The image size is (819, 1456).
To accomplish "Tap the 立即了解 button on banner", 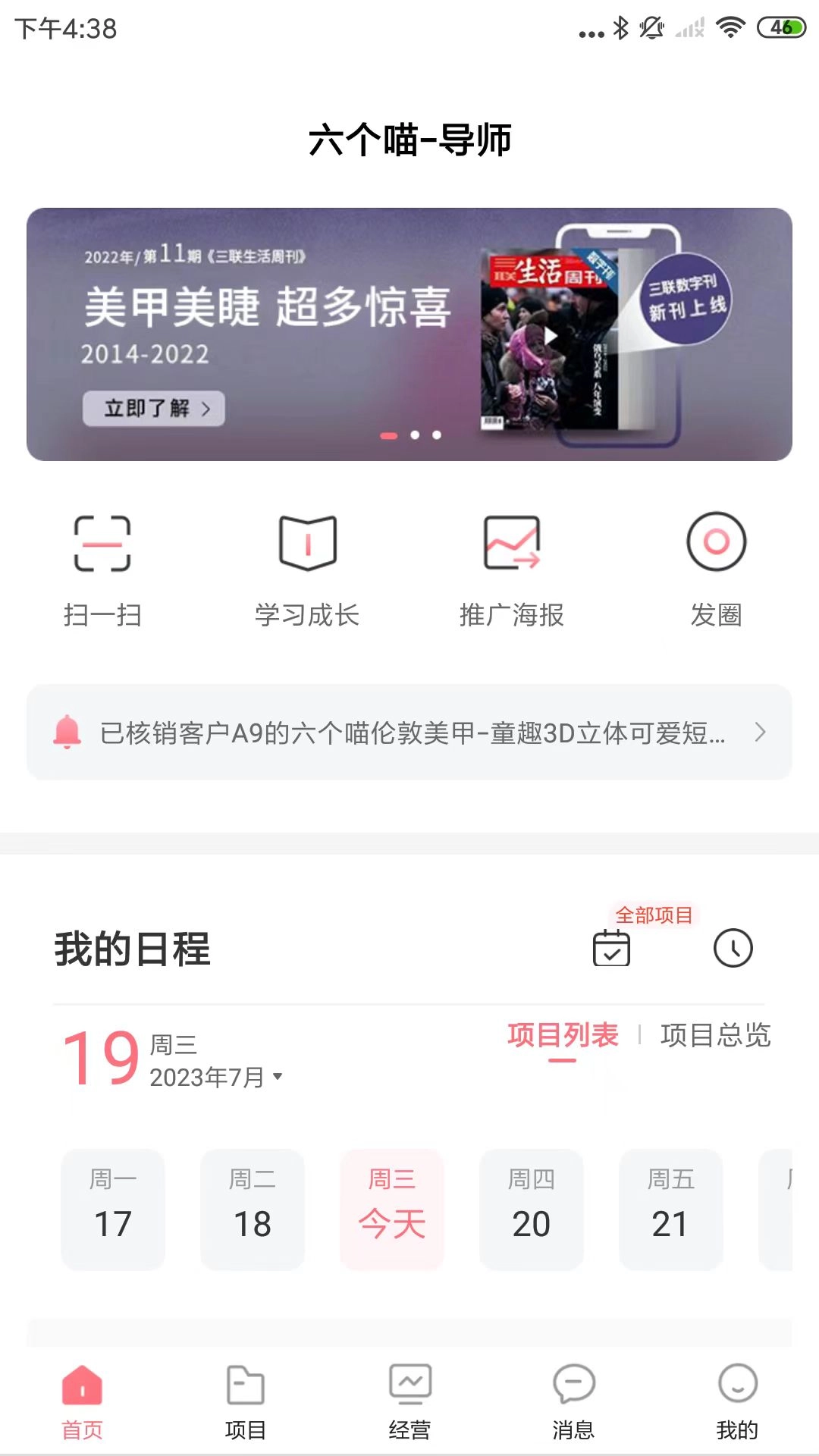I will [x=152, y=407].
